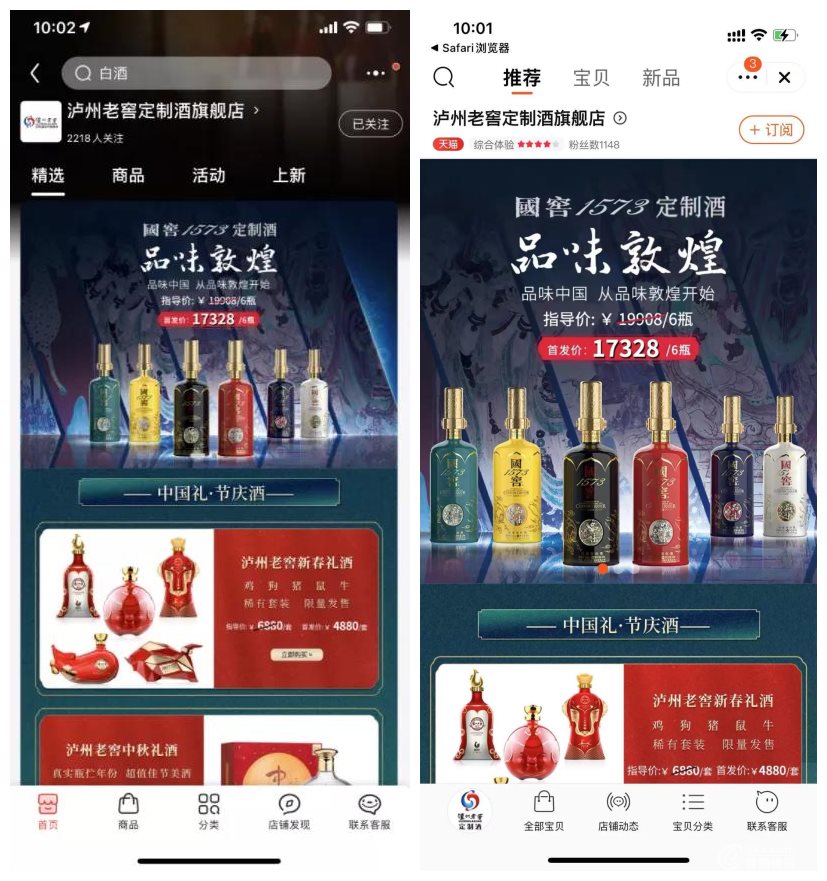
Task: Switch to the 上新 tab
Action: tap(289, 176)
